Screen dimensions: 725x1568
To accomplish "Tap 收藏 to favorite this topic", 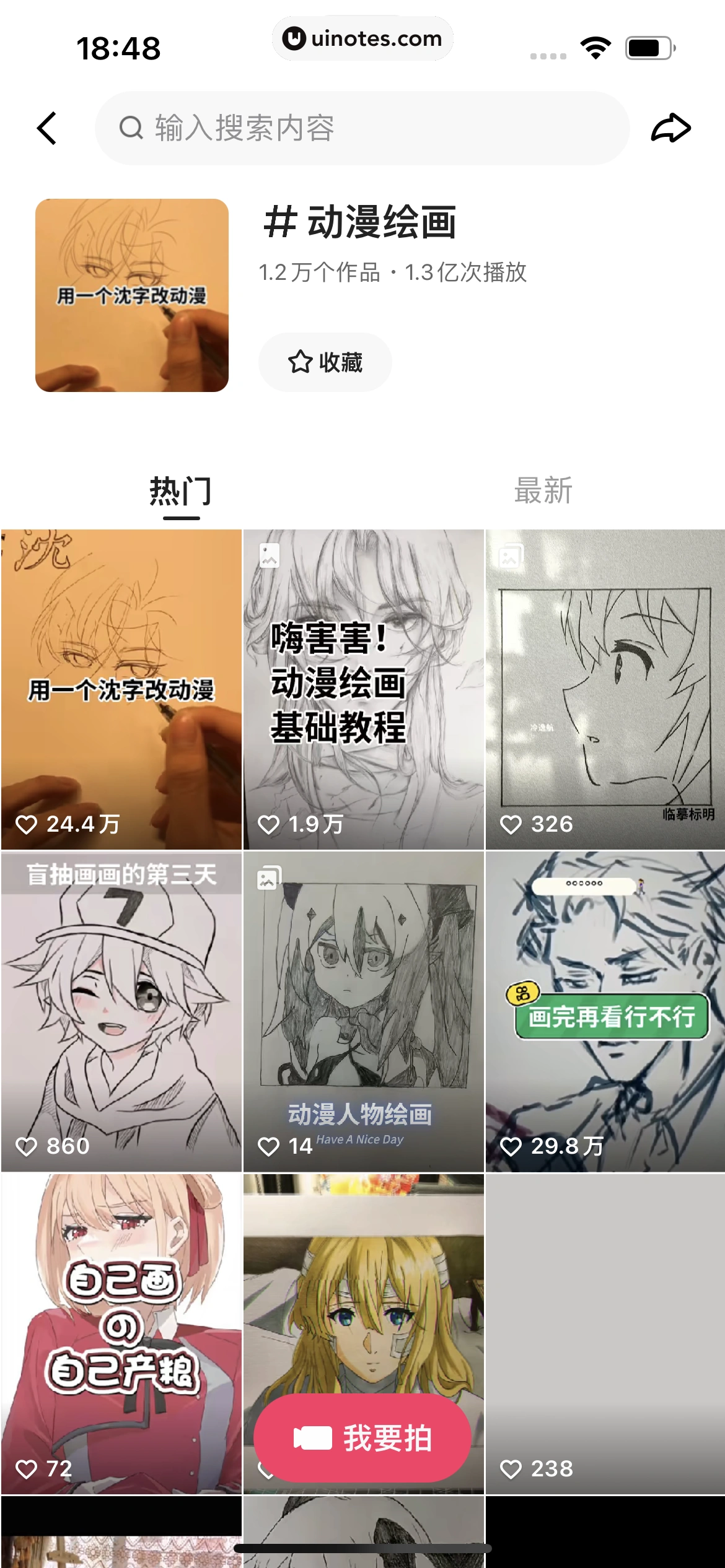I will click(325, 362).
